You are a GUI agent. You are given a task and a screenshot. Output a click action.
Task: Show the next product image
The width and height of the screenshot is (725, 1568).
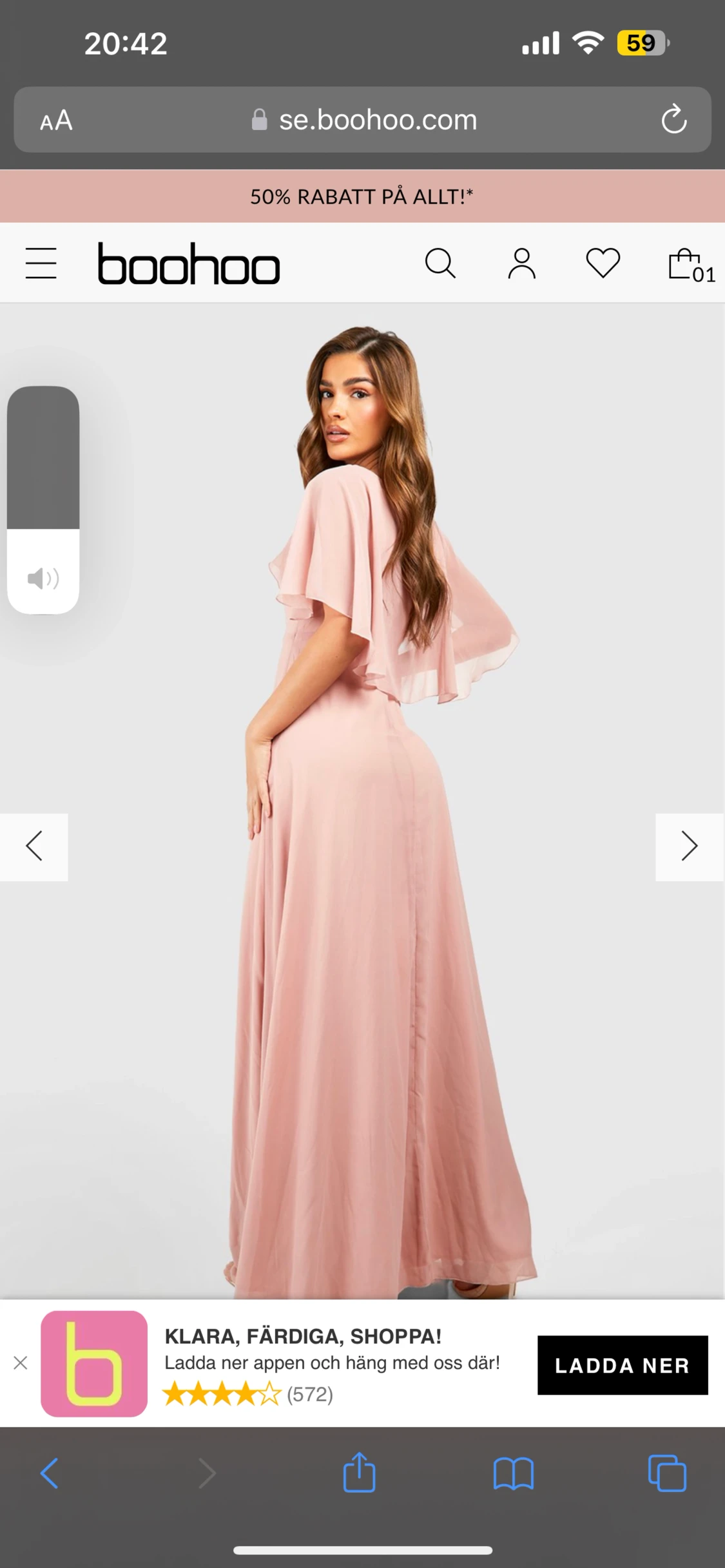pos(689,846)
